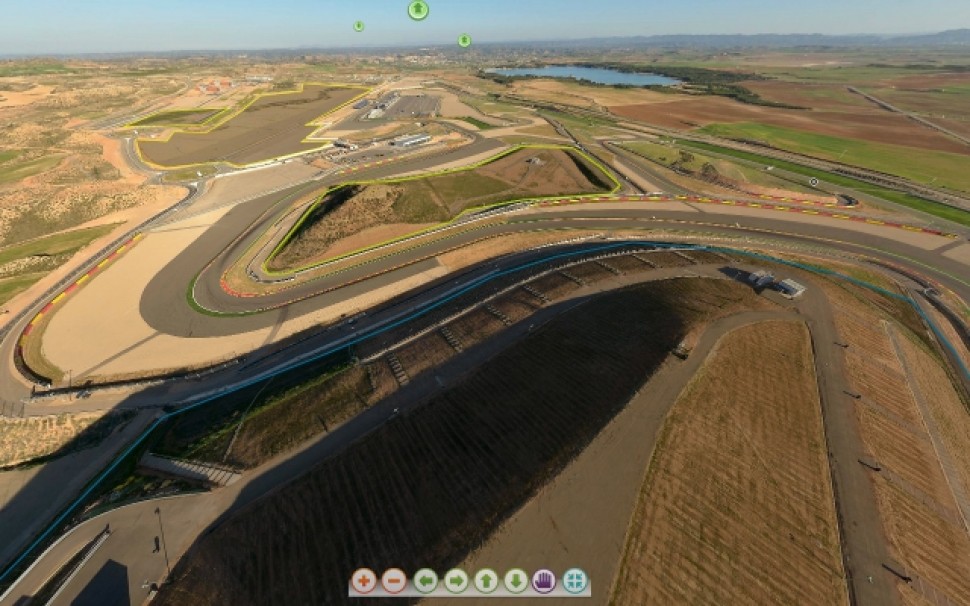Image resolution: width=970 pixels, height=606 pixels.
Task: Tilt the view up with the arrow
Action: pyautogui.click(x=486, y=581)
